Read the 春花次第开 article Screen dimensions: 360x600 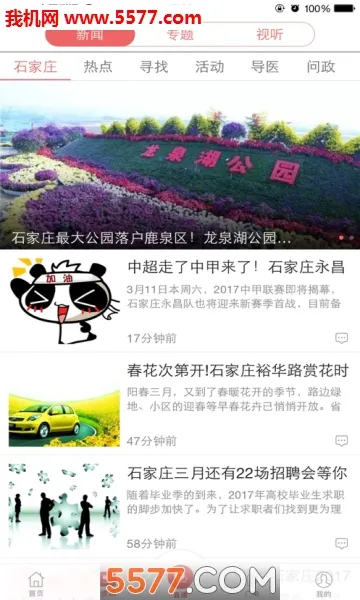(180, 404)
